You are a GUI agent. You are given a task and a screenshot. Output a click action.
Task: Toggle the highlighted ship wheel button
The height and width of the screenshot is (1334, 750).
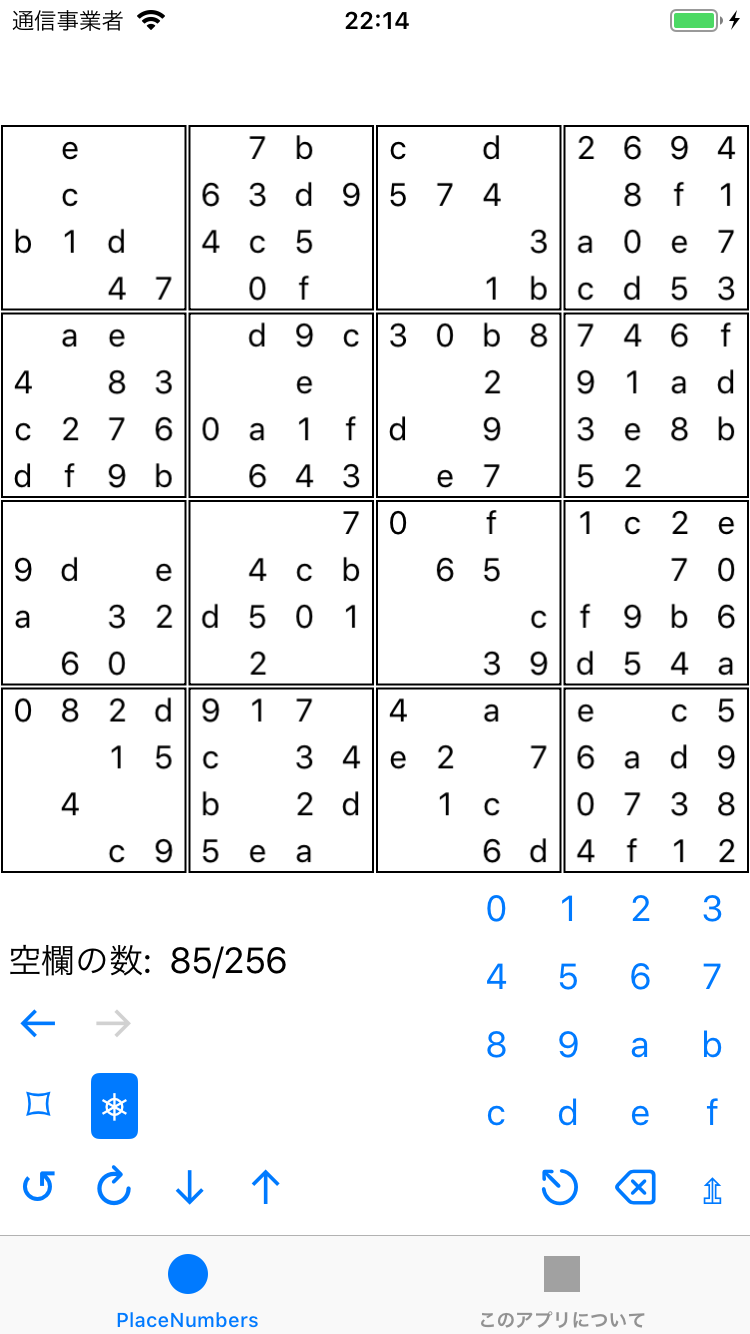114,1105
